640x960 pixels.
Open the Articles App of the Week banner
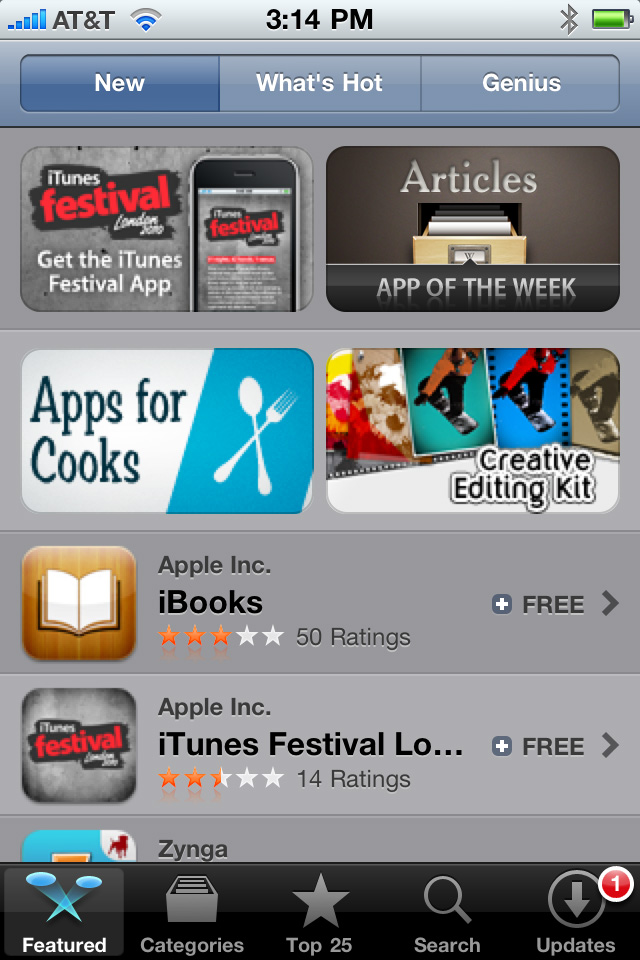472,229
